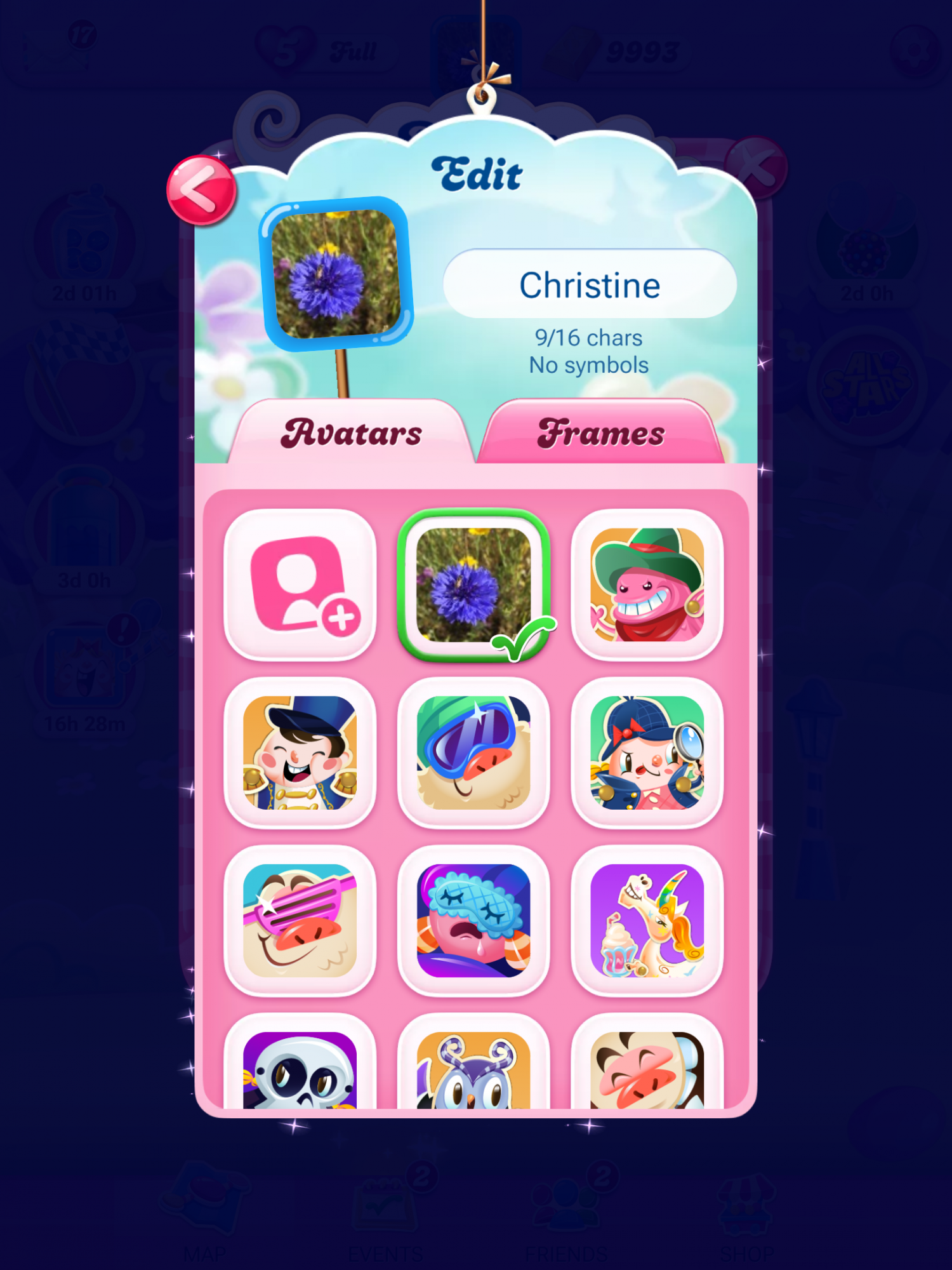
Task: Switch to the Frames tab
Action: point(600,434)
